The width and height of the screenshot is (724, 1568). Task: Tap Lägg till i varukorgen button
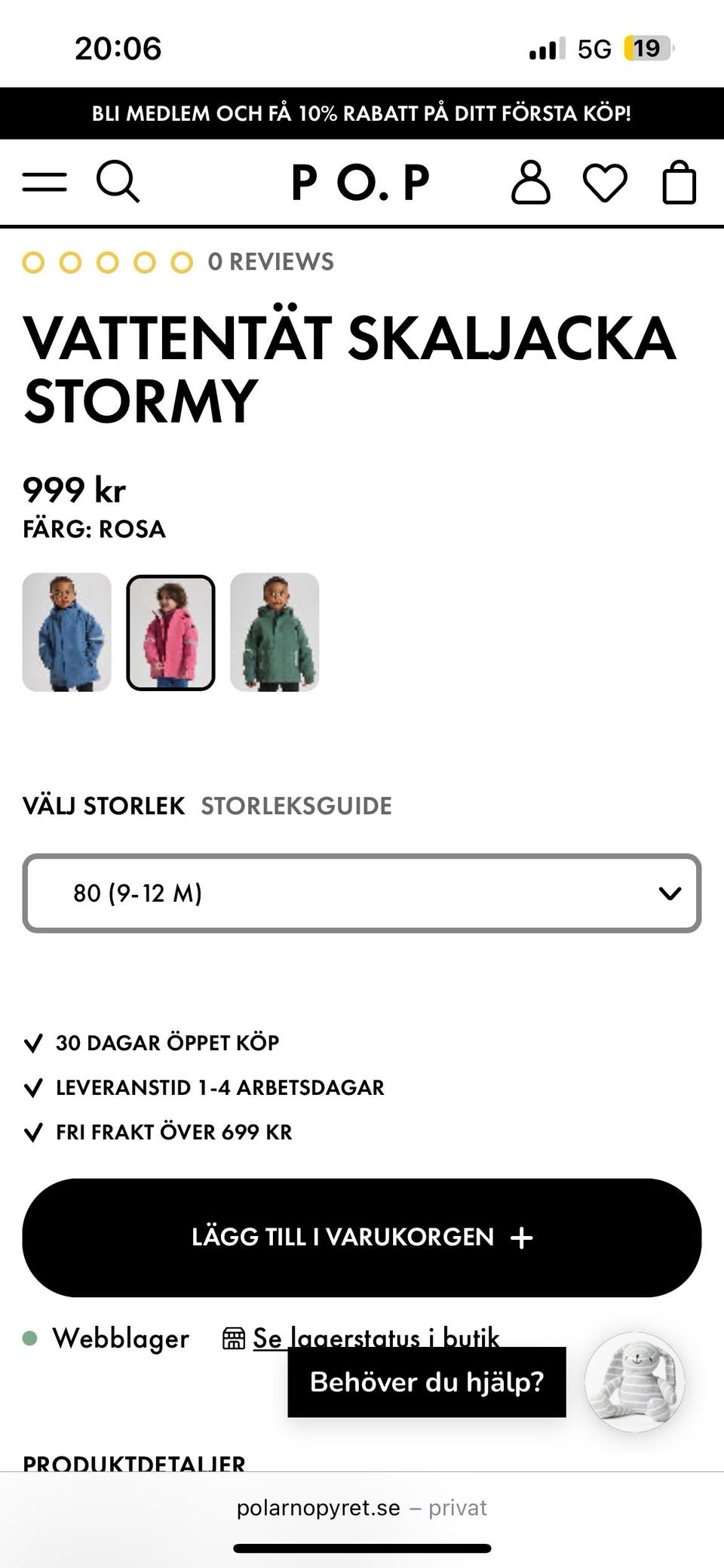[x=362, y=1237]
